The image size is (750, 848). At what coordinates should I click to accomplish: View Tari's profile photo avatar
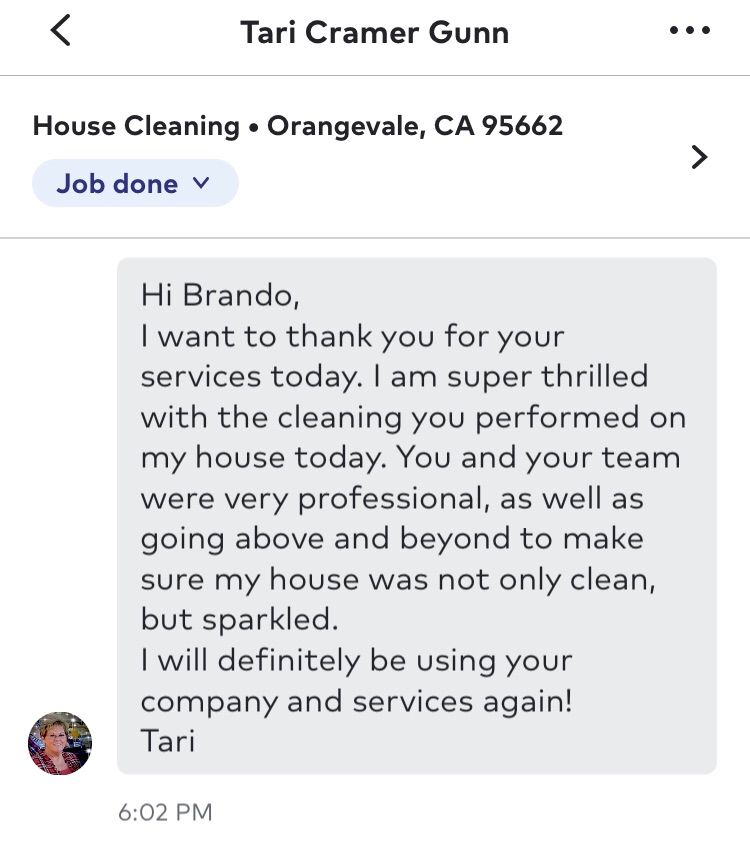(60, 744)
